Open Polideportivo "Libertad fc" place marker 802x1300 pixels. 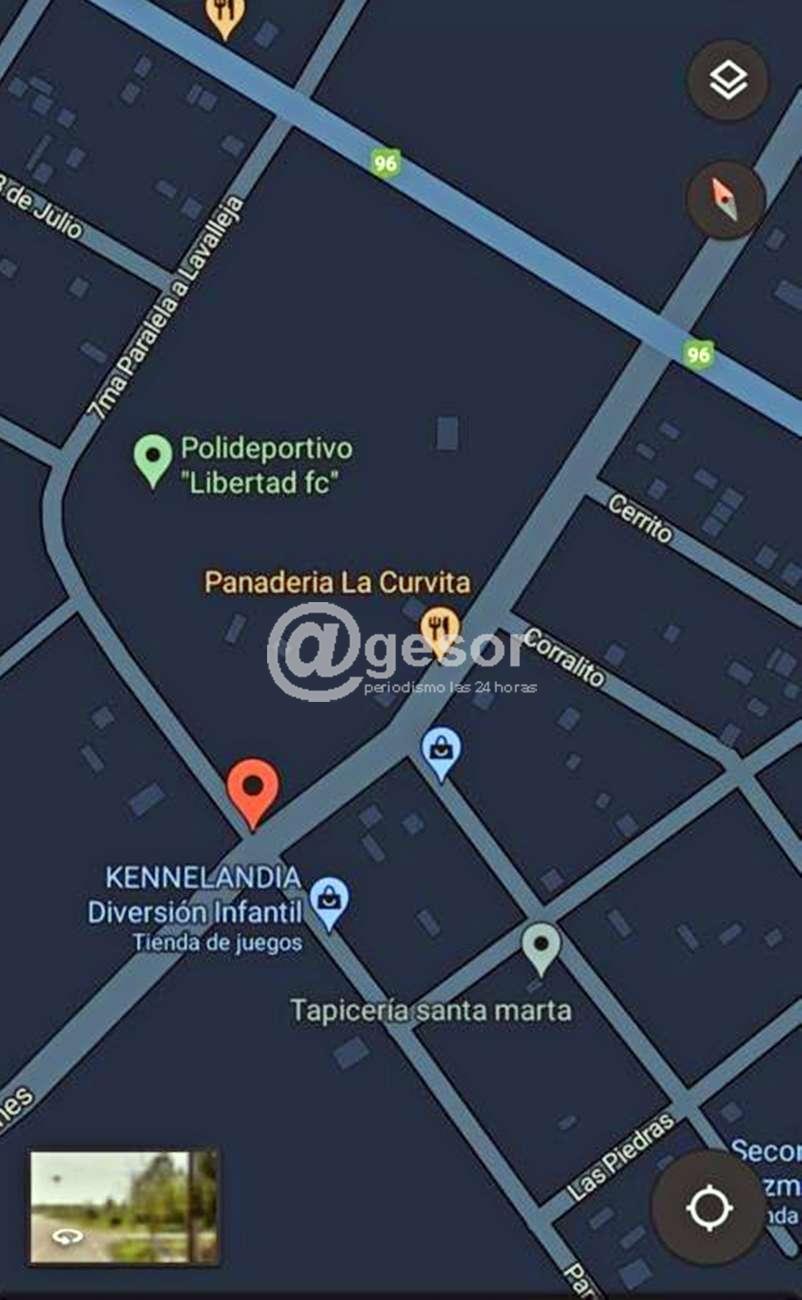tap(152, 458)
